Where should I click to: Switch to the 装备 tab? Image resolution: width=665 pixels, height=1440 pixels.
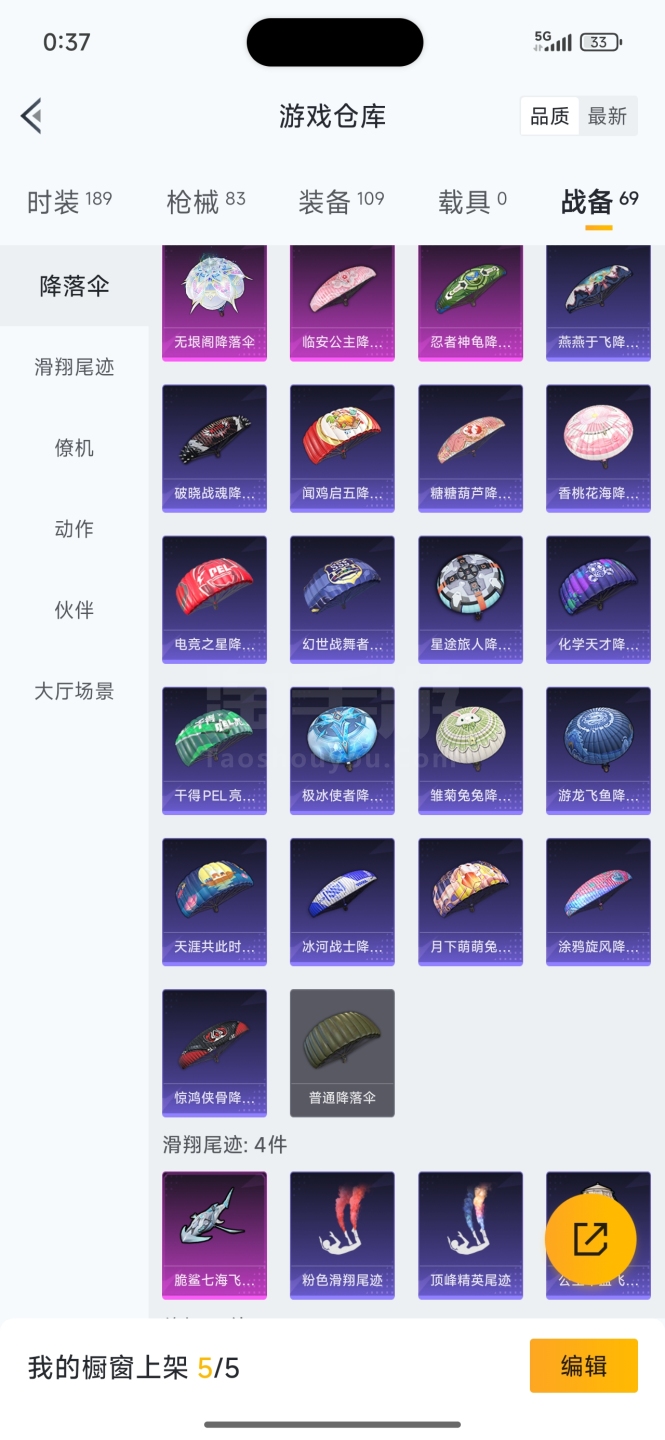pos(341,202)
